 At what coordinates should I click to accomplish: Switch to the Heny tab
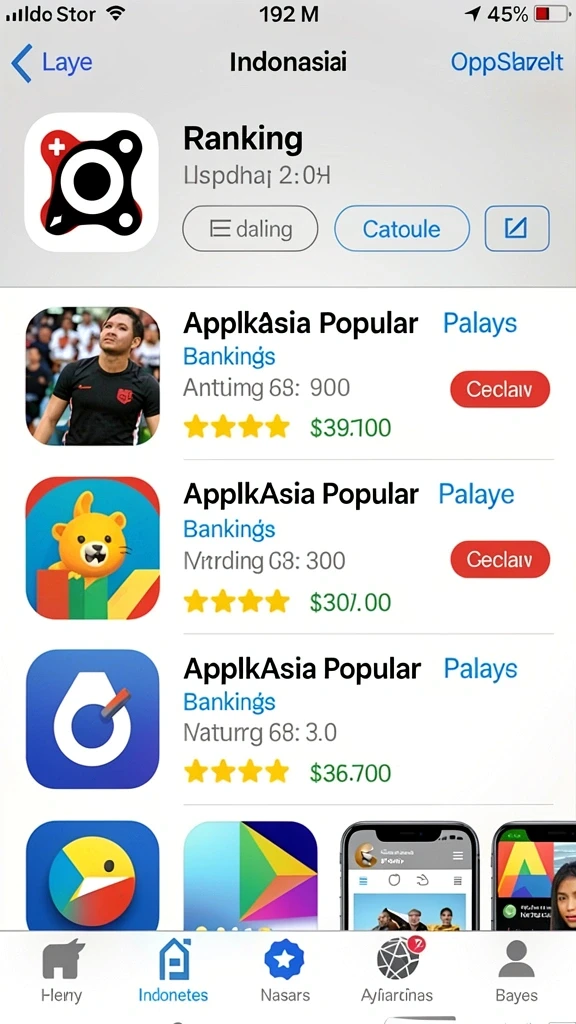tap(62, 972)
